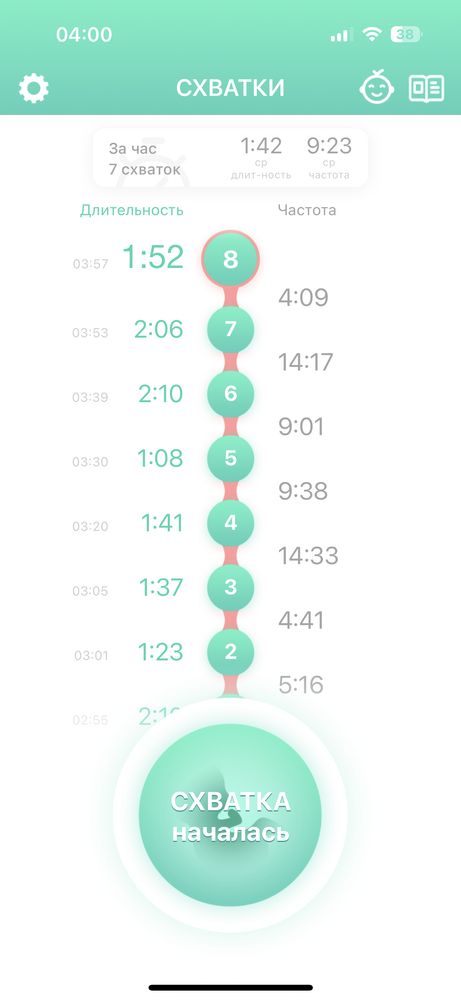Select contraction number 5
Screen dimensions: 461x1000
pos(231,458)
